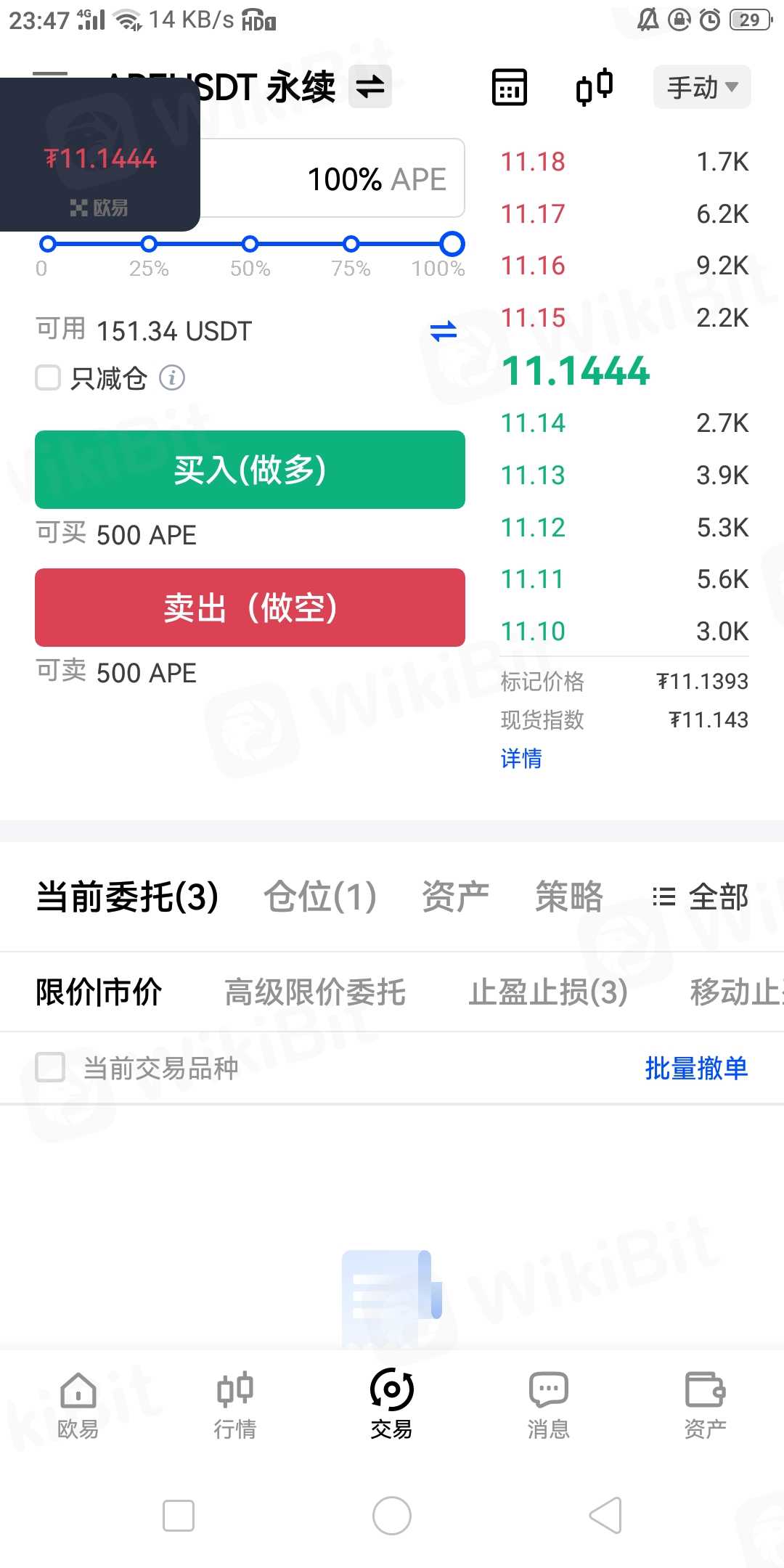Select the 止盈止损(3) tab
This screenshot has width=784, height=1568.
[547, 992]
